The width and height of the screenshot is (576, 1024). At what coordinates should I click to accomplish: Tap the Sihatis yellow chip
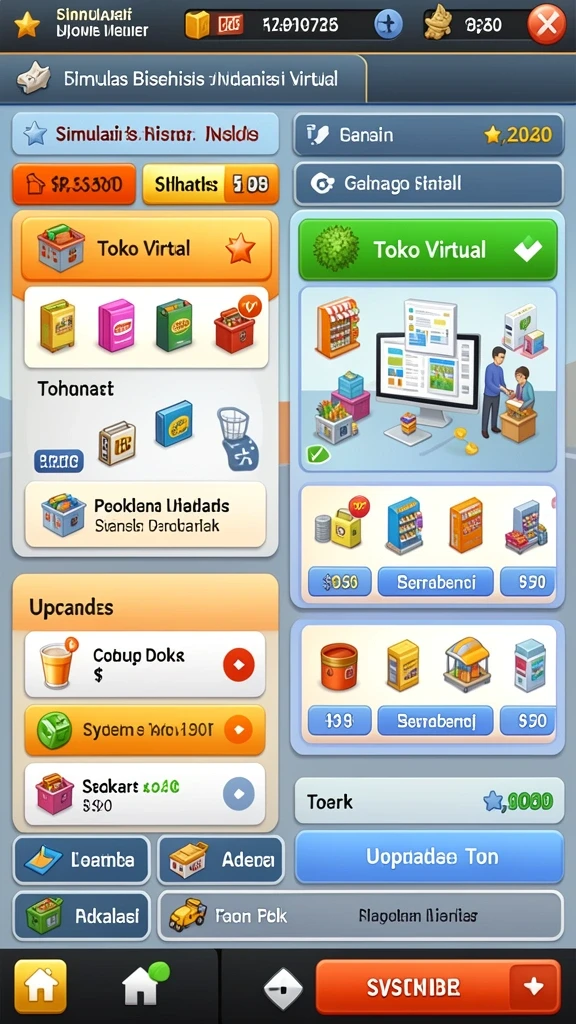(210, 185)
